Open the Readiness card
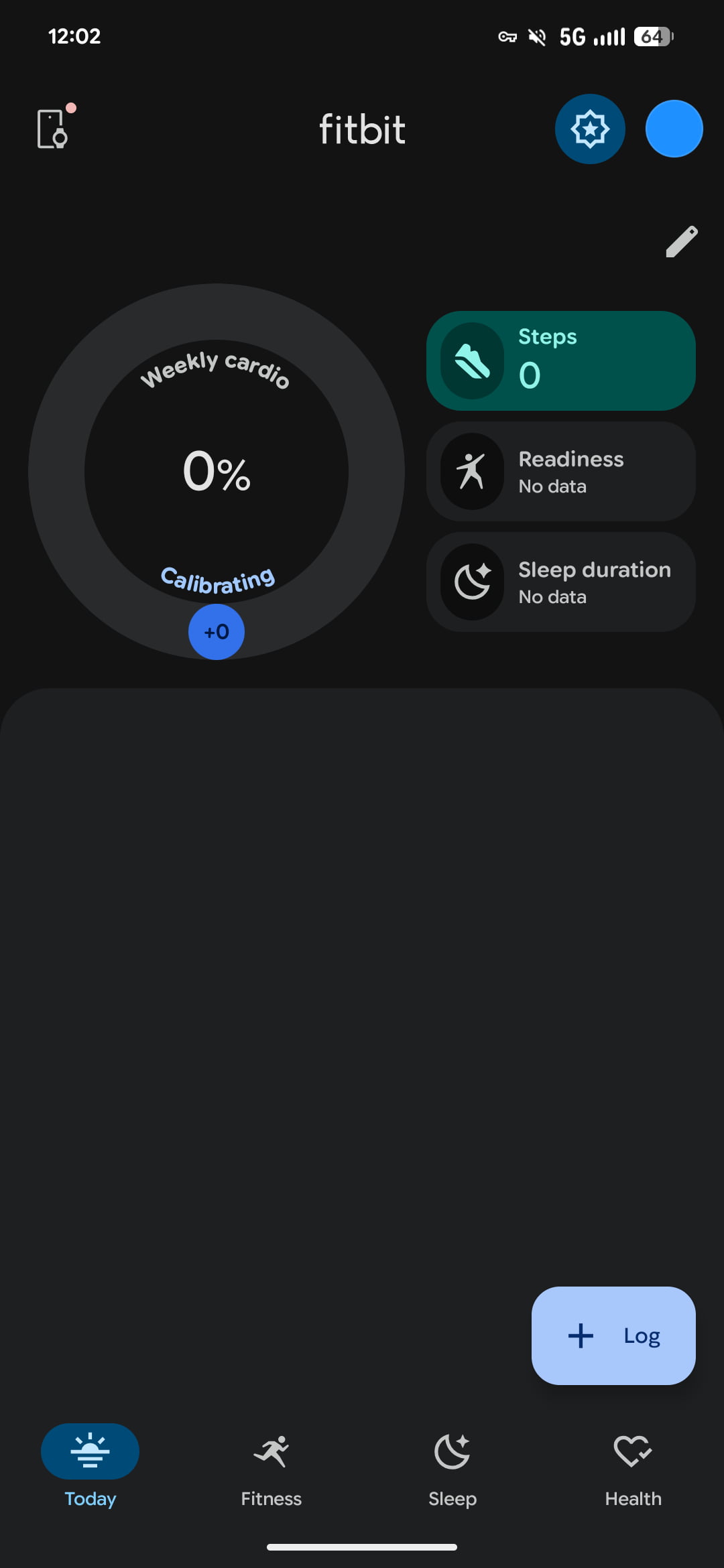The width and height of the screenshot is (724, 1568). click(560, 472)
